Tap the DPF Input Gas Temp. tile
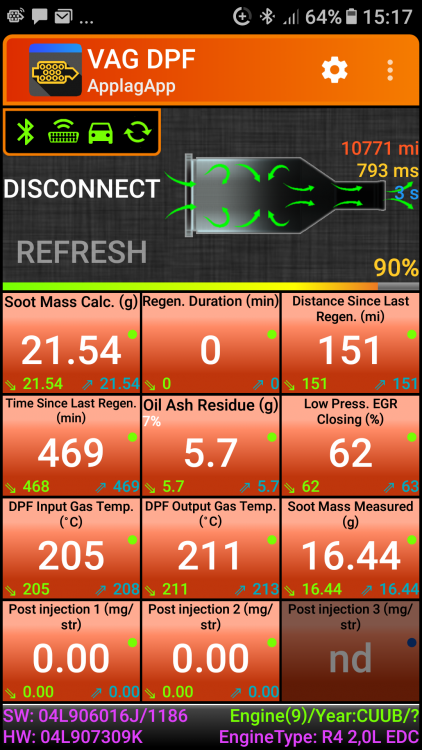422x750 pixels. click(x=71, y=548)
